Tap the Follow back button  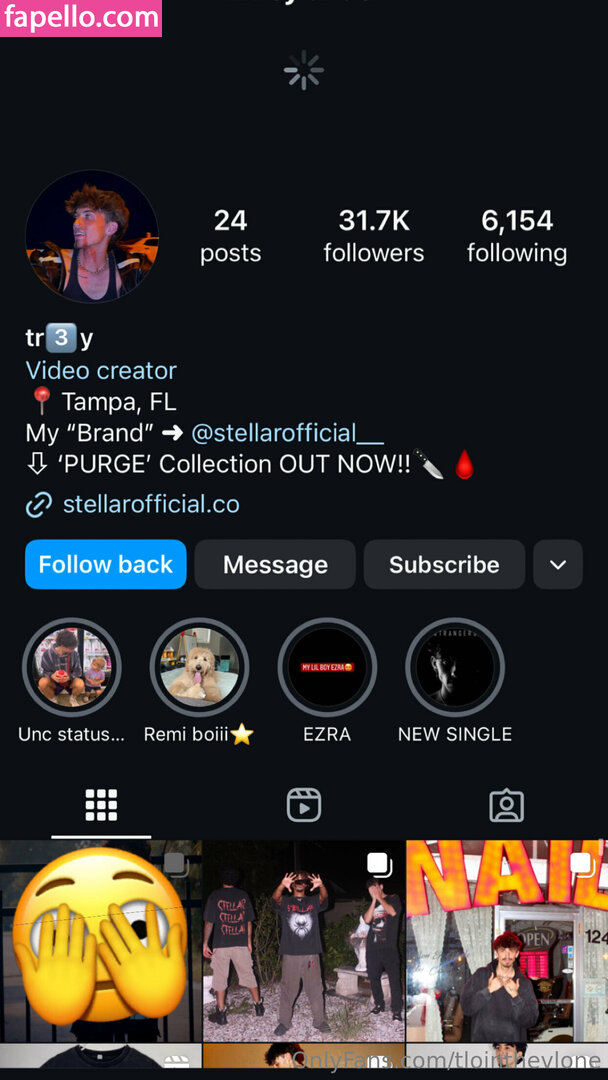[x=106, y=565]
